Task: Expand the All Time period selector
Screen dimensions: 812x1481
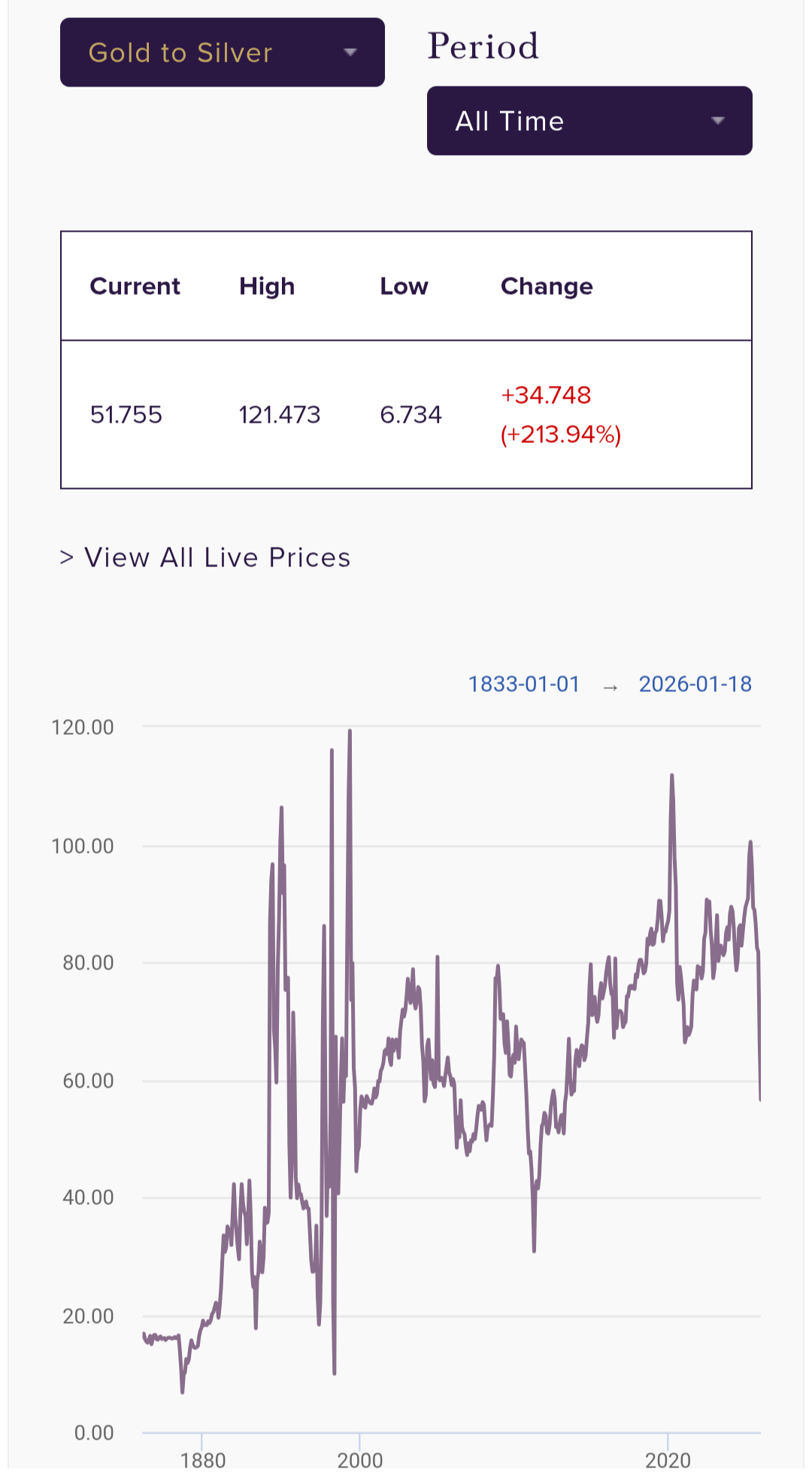Action: click(x=589, y=121)
